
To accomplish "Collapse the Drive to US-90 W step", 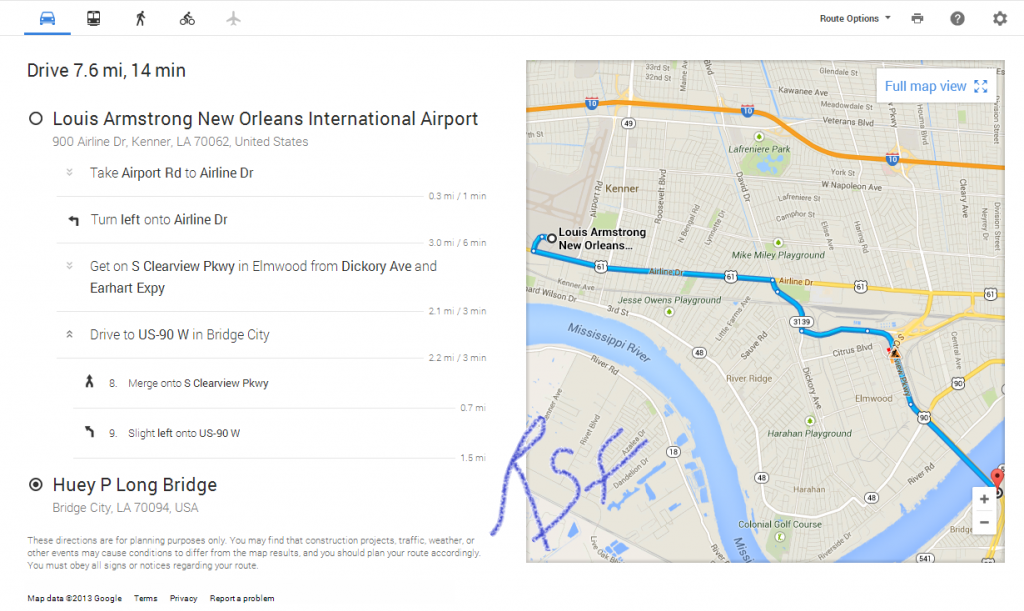I will tap(70, 335).
